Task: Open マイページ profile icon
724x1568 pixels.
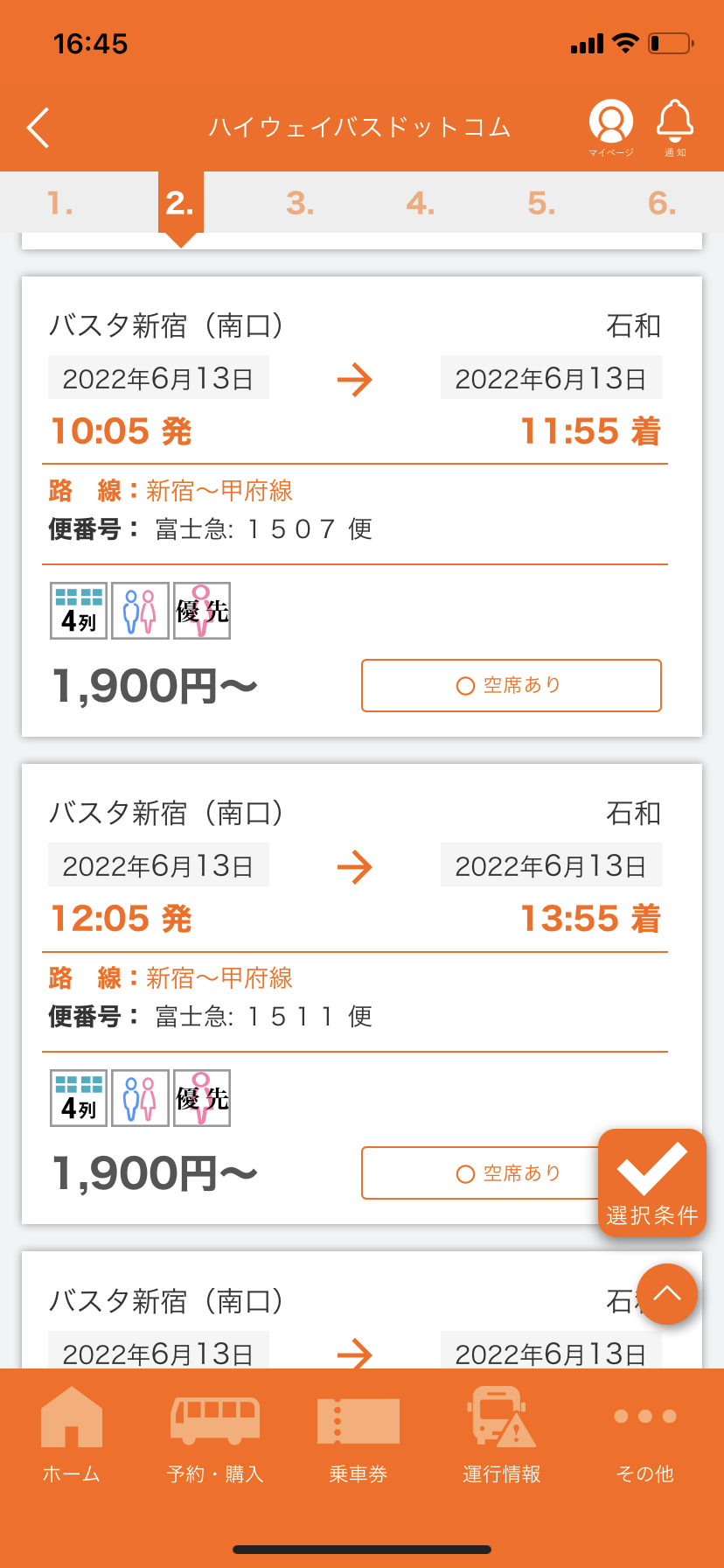Action: coord(611,128)
